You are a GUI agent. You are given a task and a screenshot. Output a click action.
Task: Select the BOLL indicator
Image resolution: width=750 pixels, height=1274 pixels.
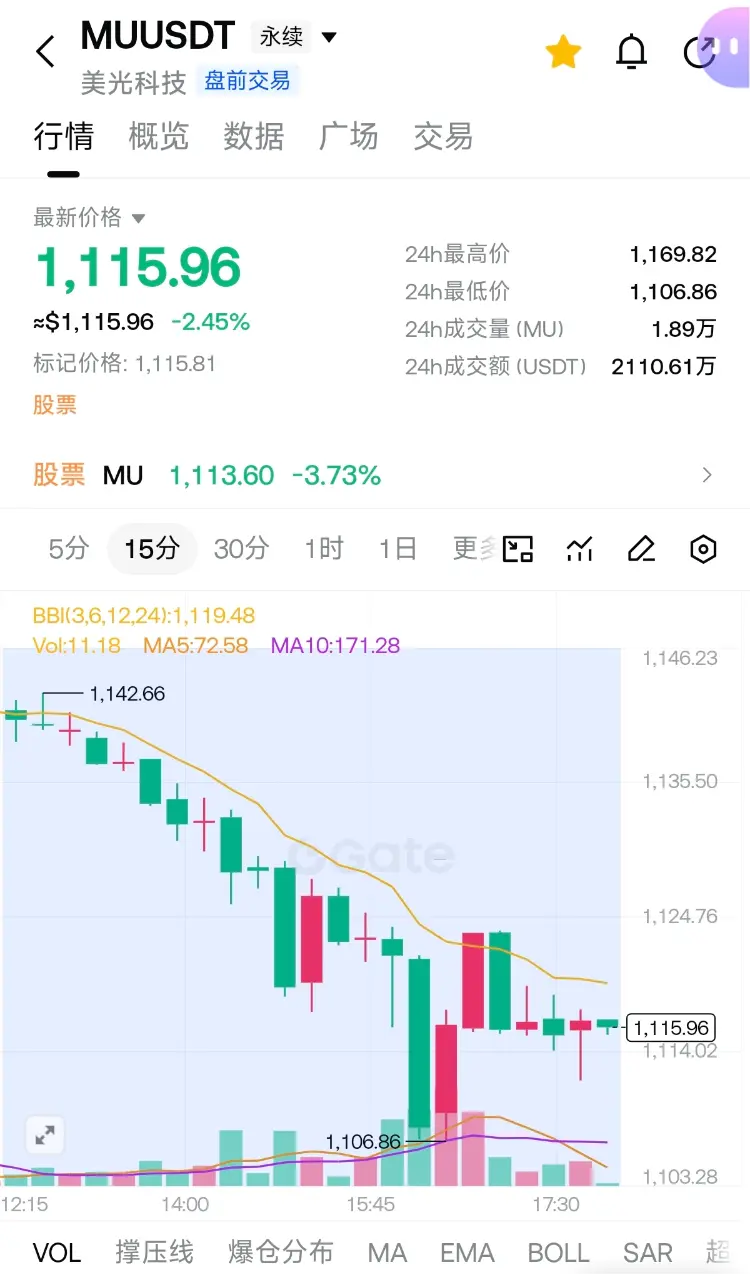[558, 1252]
